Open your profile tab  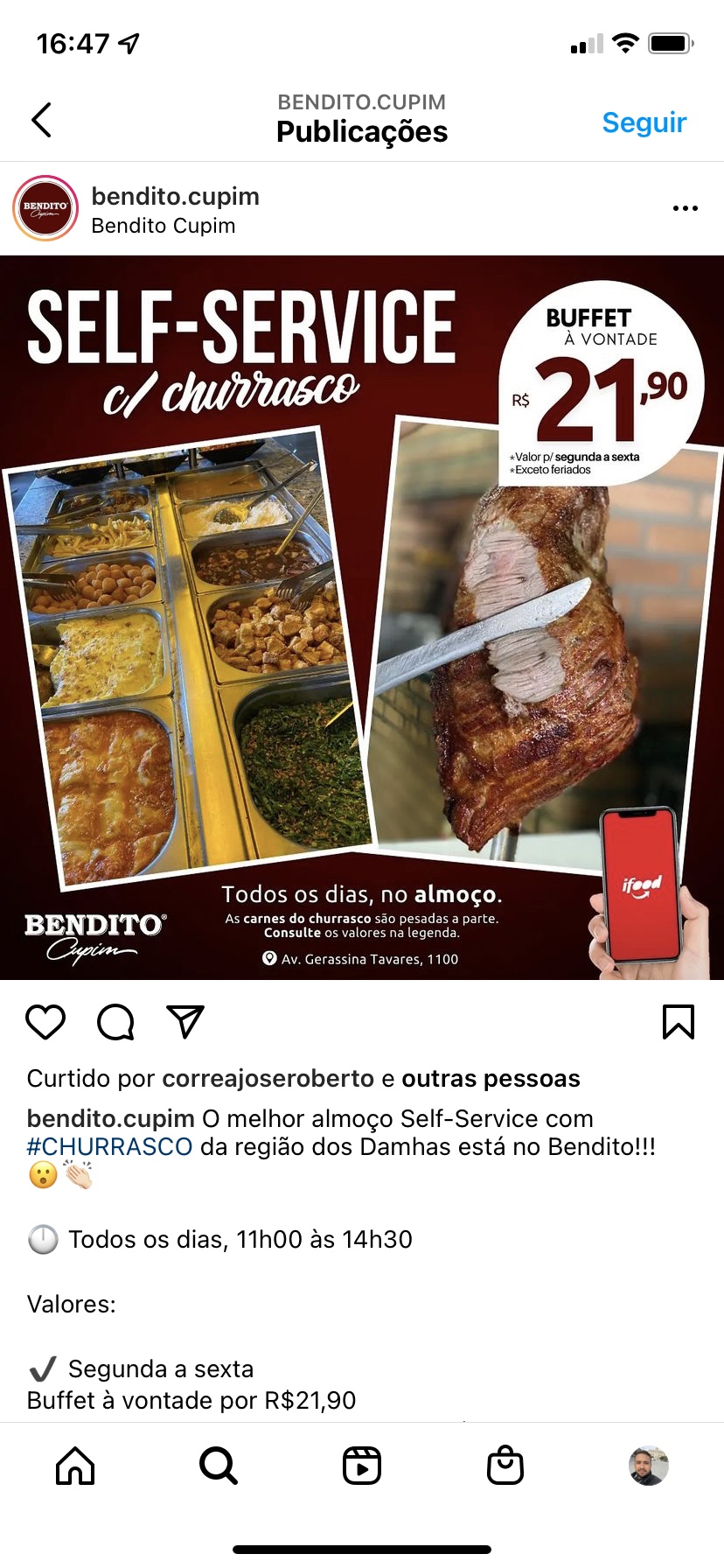tap(648, 1466)
